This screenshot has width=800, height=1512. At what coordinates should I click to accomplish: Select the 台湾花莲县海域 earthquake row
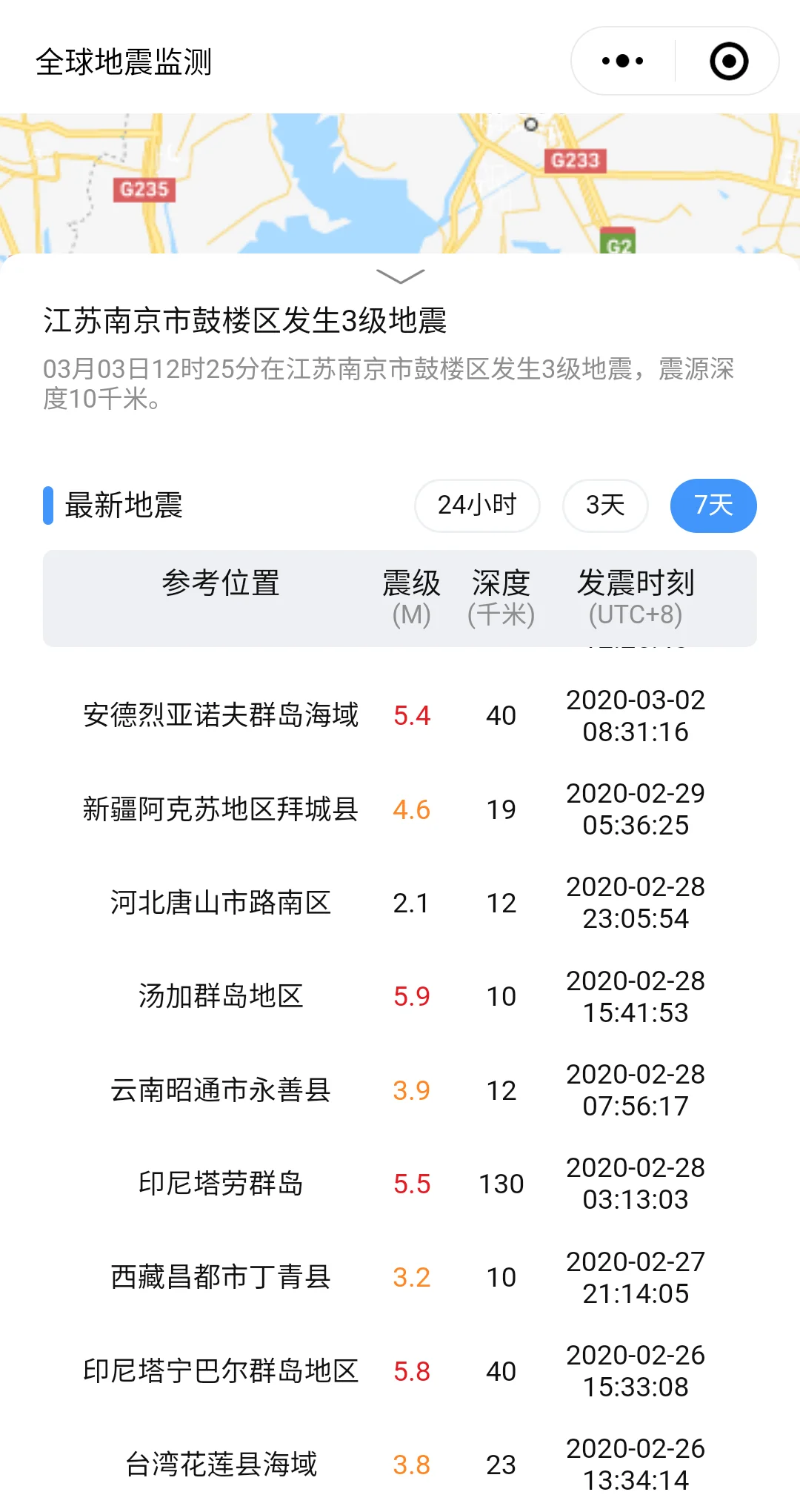click(221, 1465)
